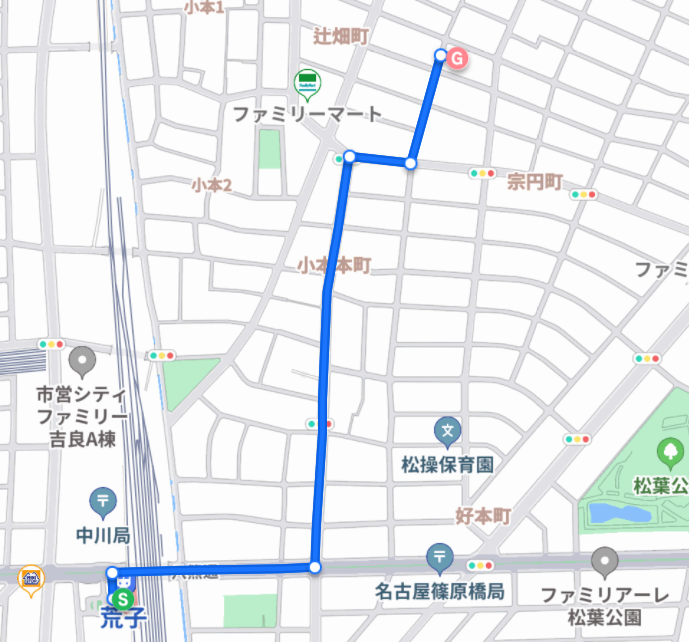Open 中川局 post office marker
This screenshot has height=642, width=689.
(103, 502)
